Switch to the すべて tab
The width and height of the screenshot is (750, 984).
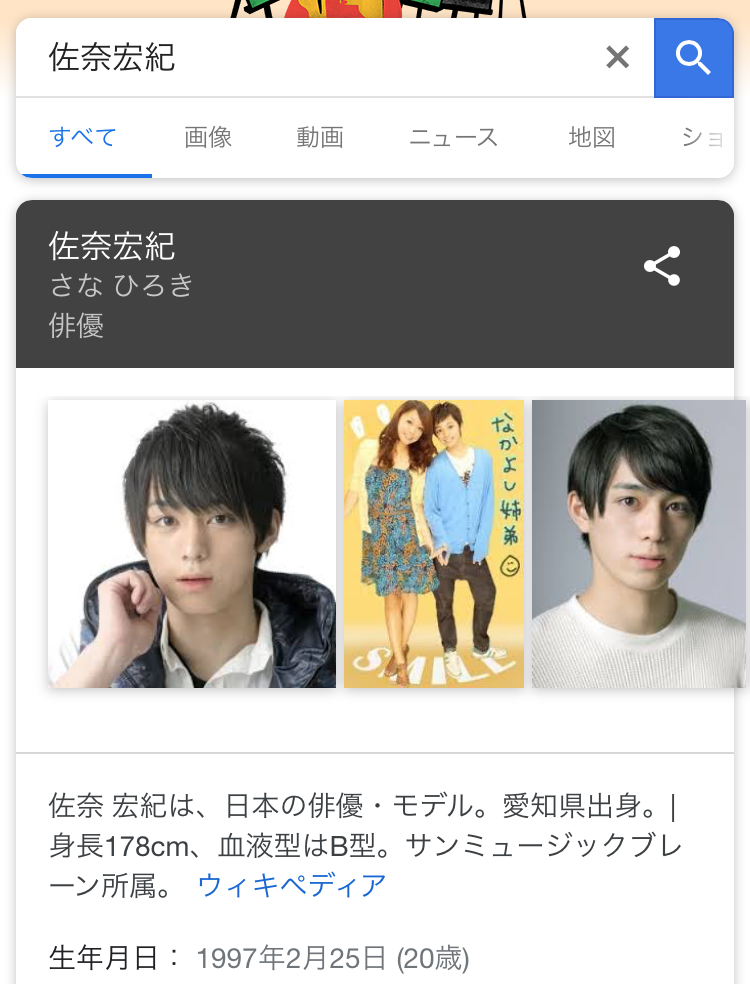point(83,137)
